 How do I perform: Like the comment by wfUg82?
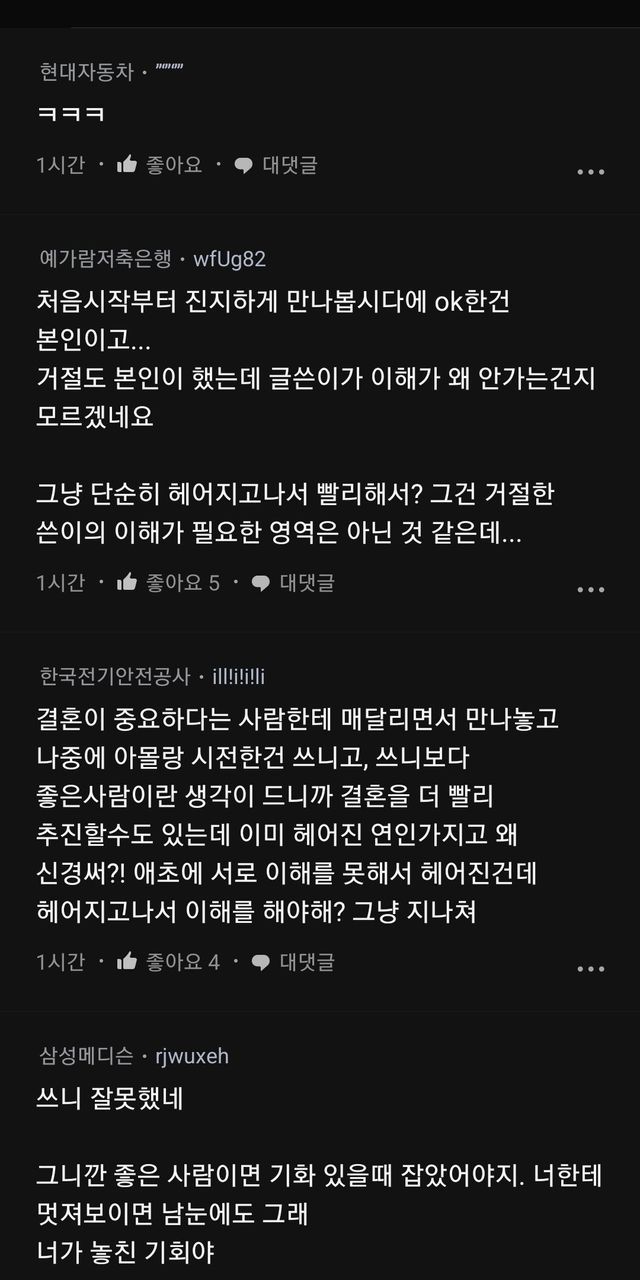click(168, 582)
